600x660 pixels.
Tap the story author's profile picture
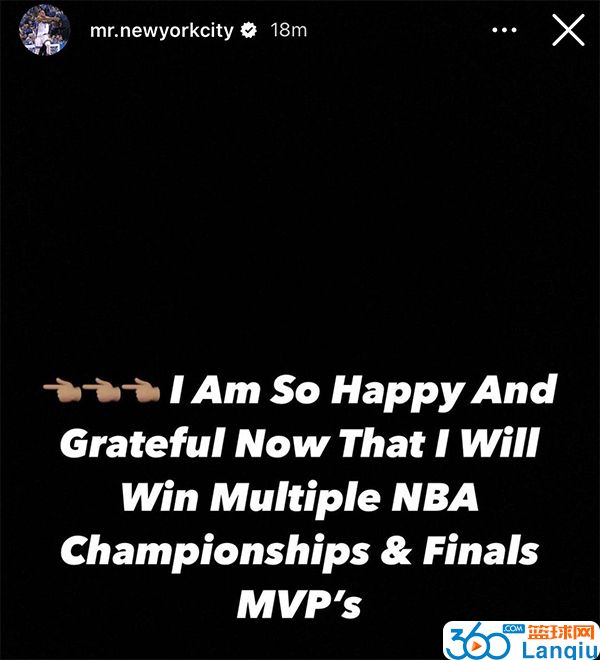[x=43, y=32]
